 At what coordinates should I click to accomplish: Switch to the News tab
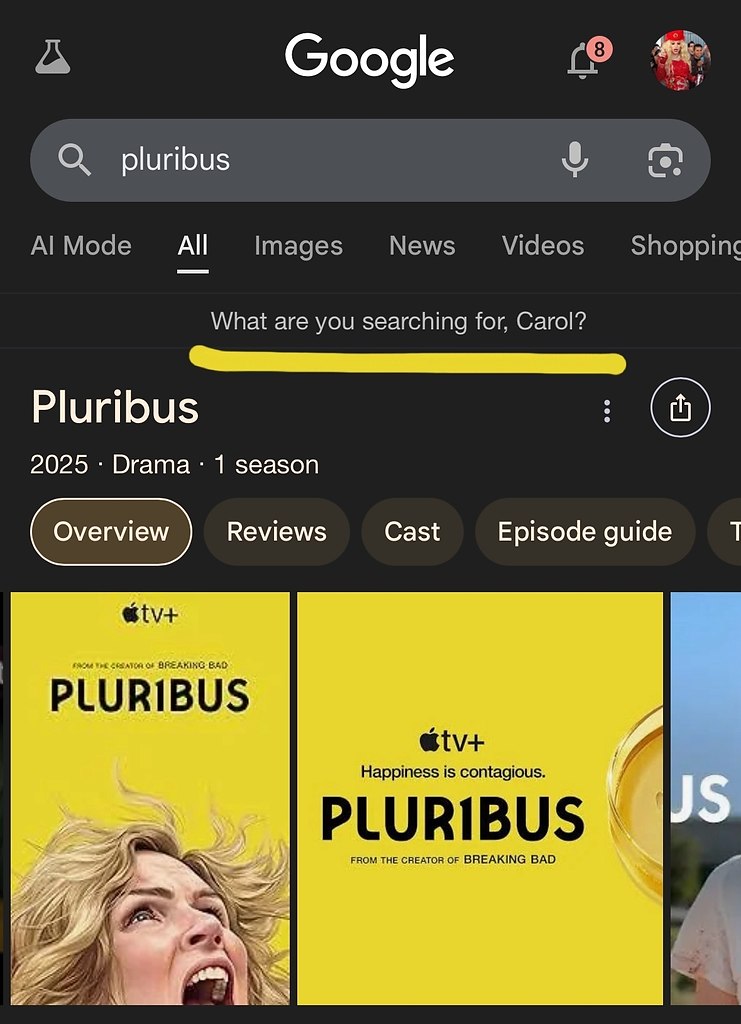point(422,246)
